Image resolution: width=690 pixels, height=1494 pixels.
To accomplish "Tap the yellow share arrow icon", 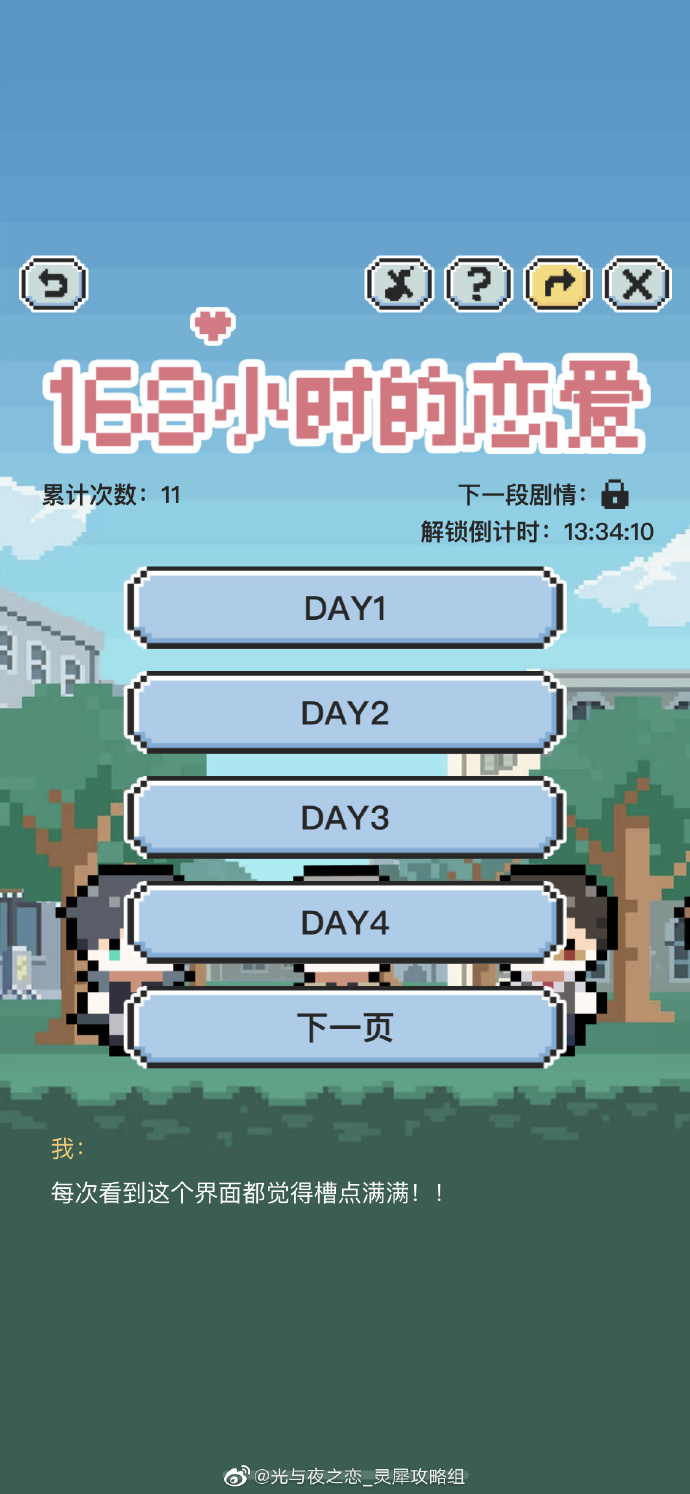I will (x=558, y=285).
